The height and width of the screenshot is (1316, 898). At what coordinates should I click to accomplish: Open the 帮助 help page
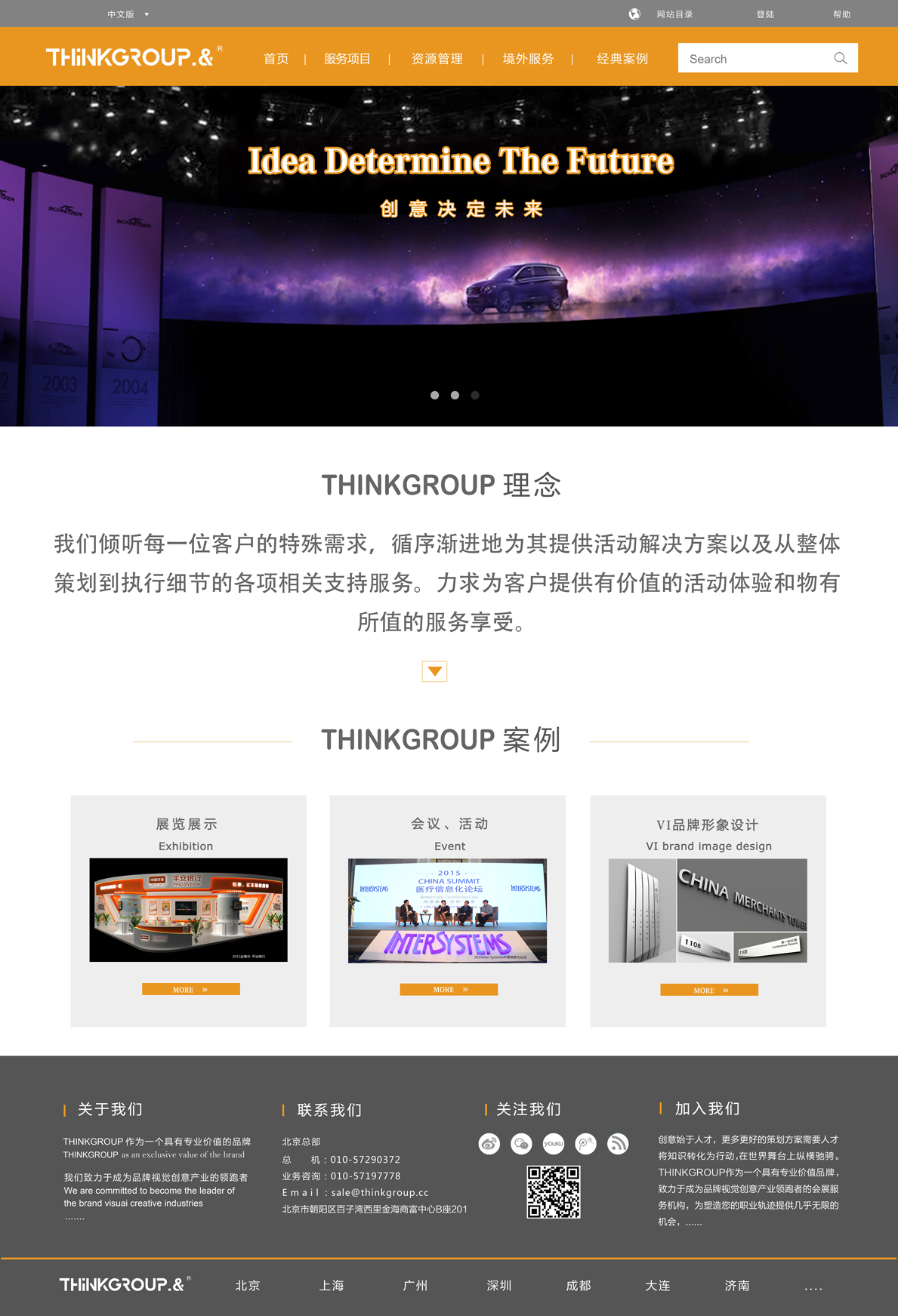[841, 14]
